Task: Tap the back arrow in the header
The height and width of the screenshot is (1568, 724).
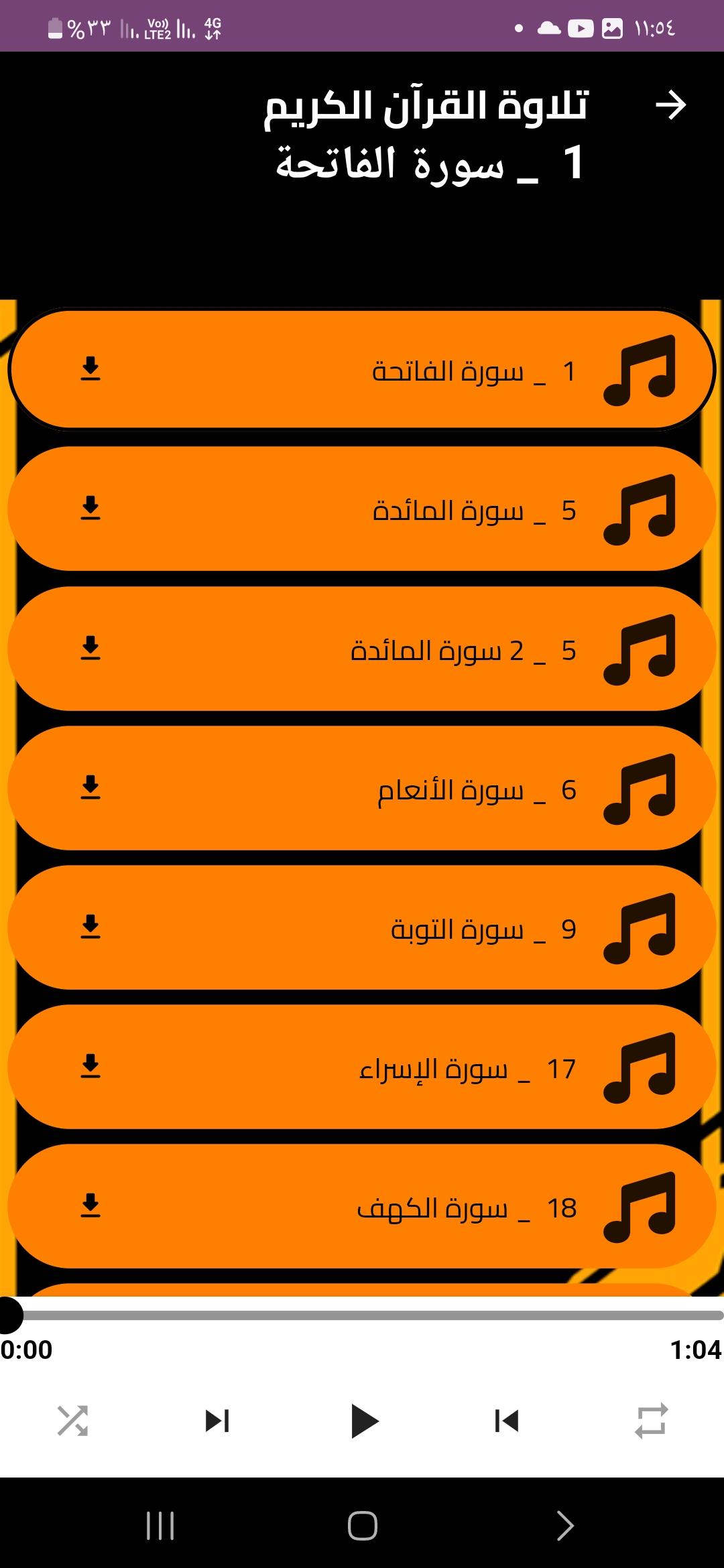Action: click(670, 106)
